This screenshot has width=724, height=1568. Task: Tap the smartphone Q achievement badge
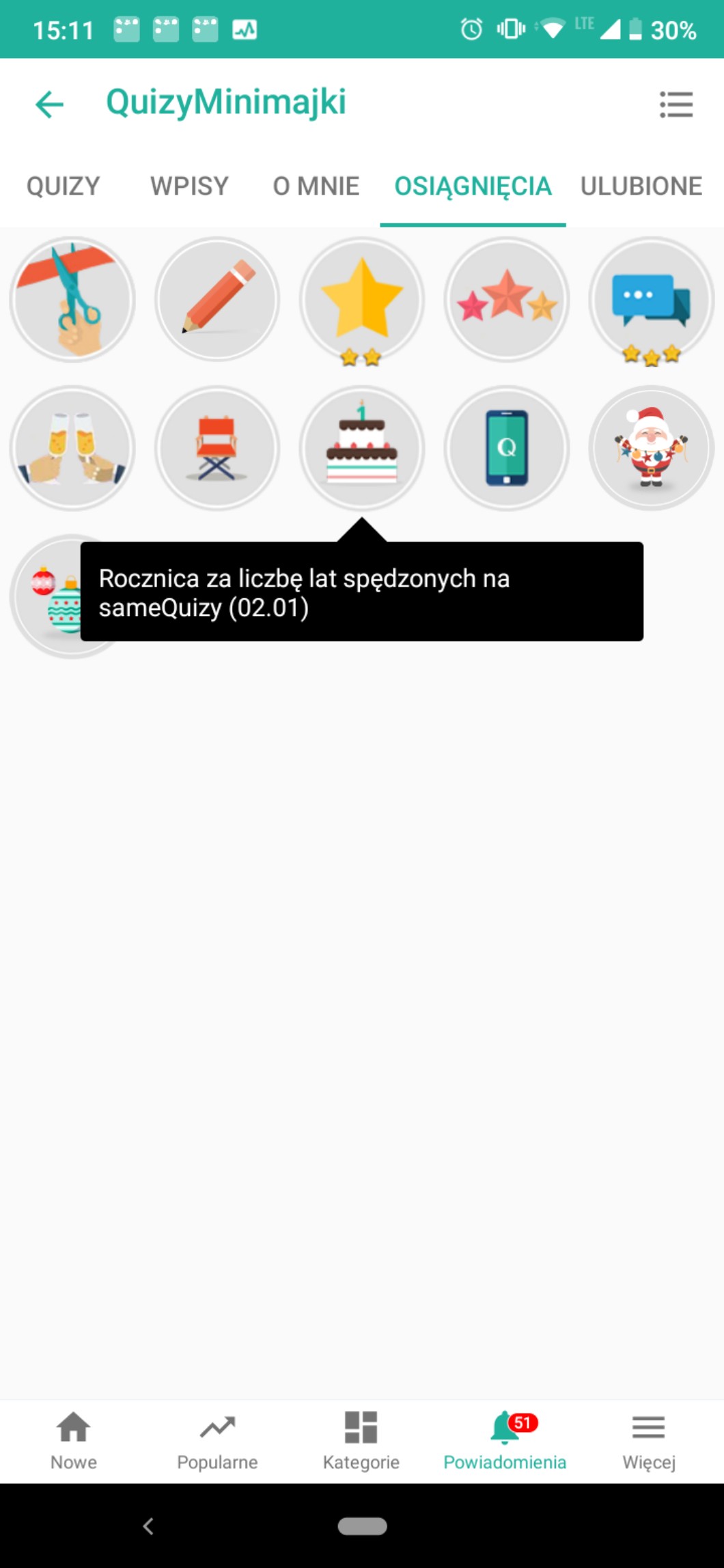pos(507,448)
